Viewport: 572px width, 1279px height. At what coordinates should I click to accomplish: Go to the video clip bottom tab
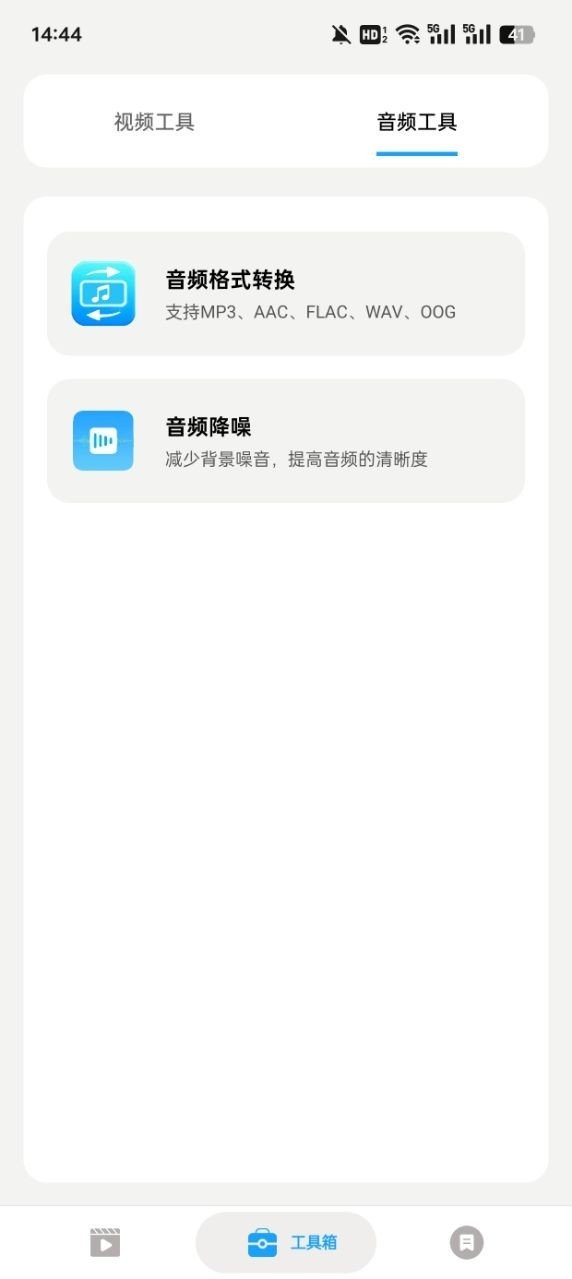[105, 1242]
